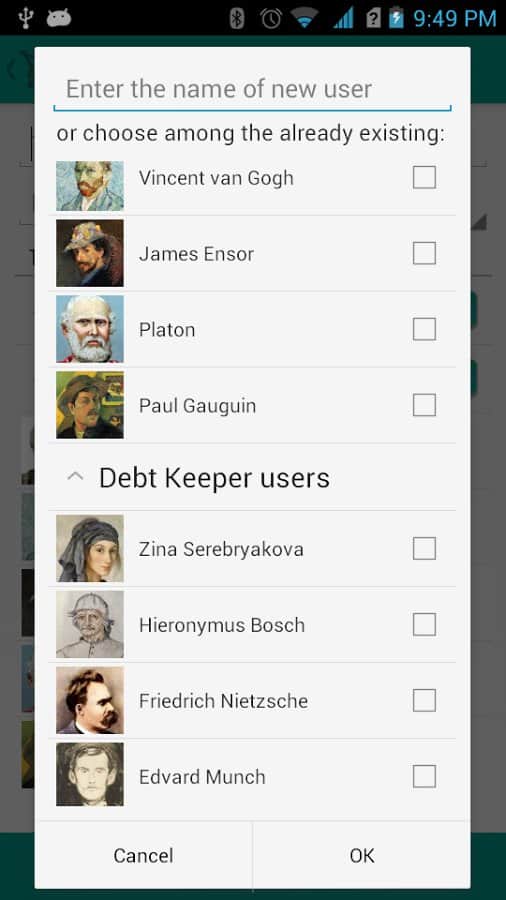Check Zina Serebryakova's box
This screenshot has height=900, width=506.
tap(424, 548)
